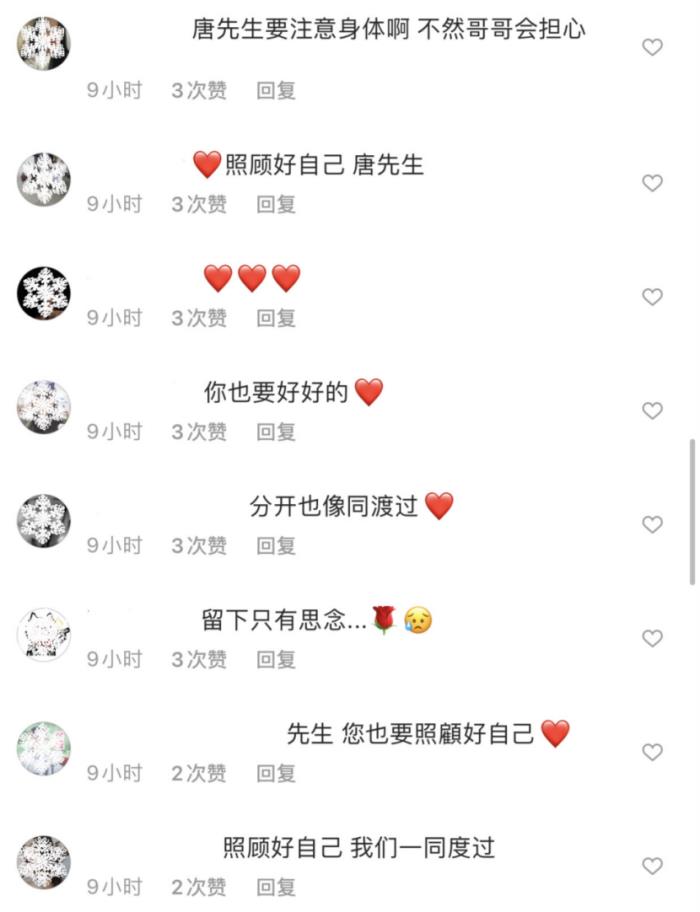Image resolution: width=700 pixels, height=912 pixels.
Task: Reply to the comment '分开也像同渡过'
Action: (x=276, y=546)
